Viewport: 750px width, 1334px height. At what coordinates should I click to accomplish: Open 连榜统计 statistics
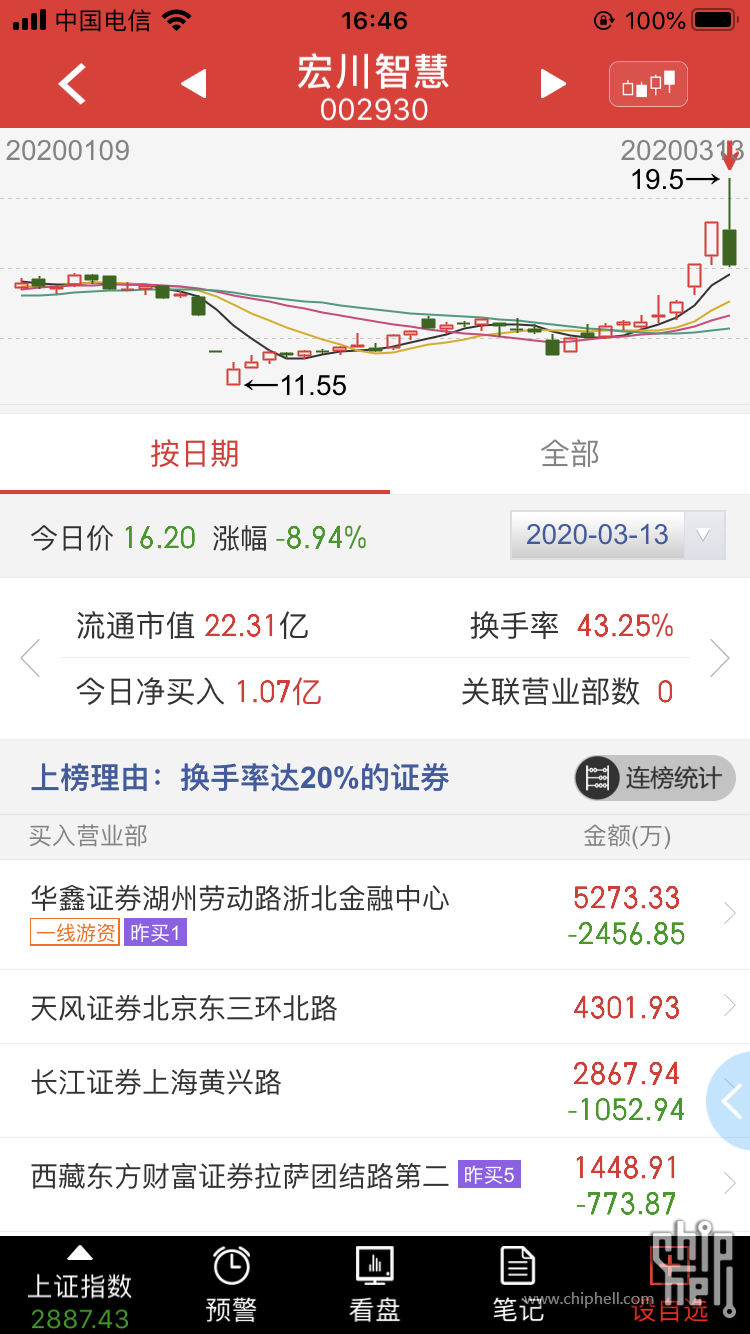655,778
